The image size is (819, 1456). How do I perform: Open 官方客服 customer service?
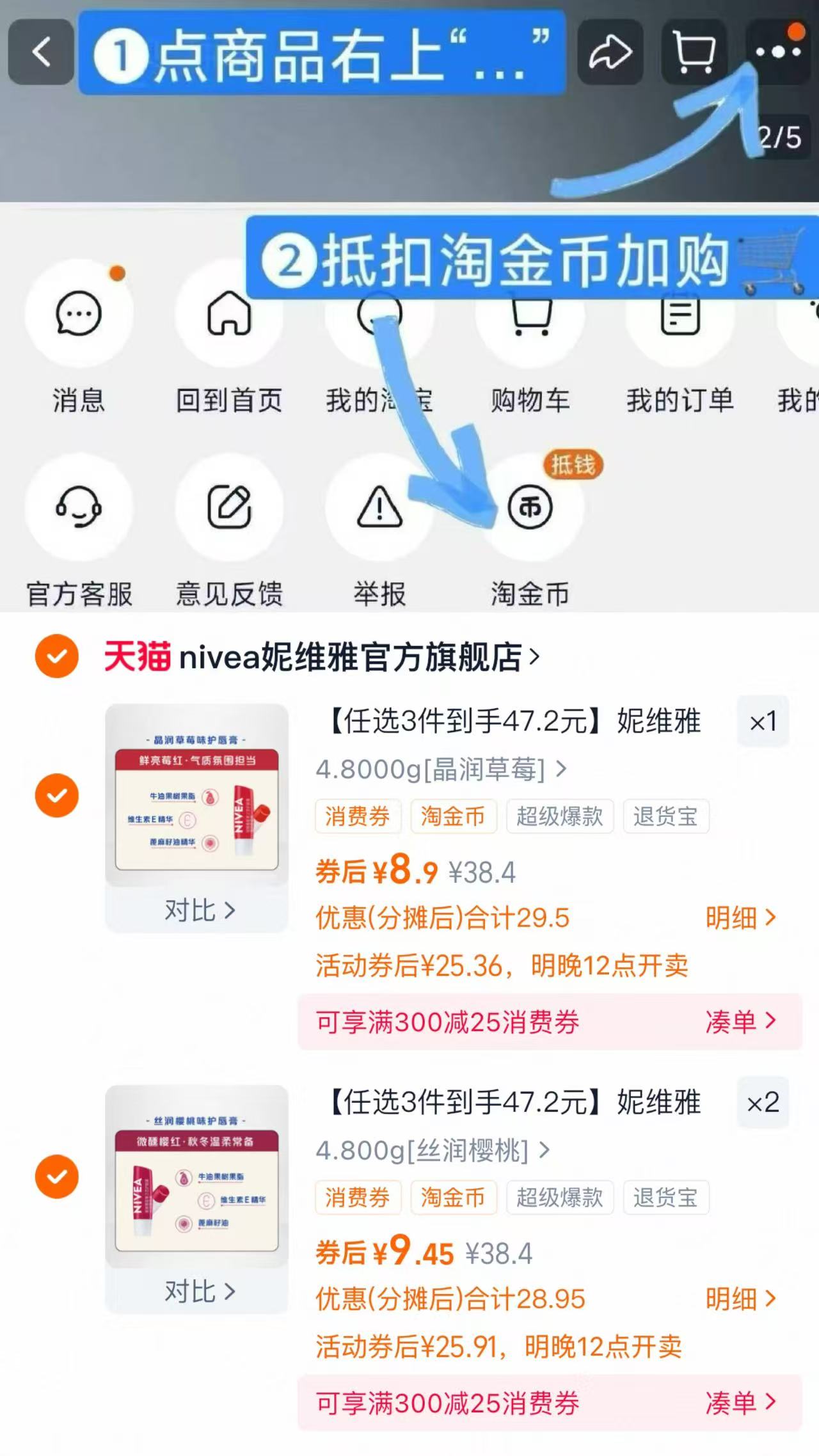[78, 507]
